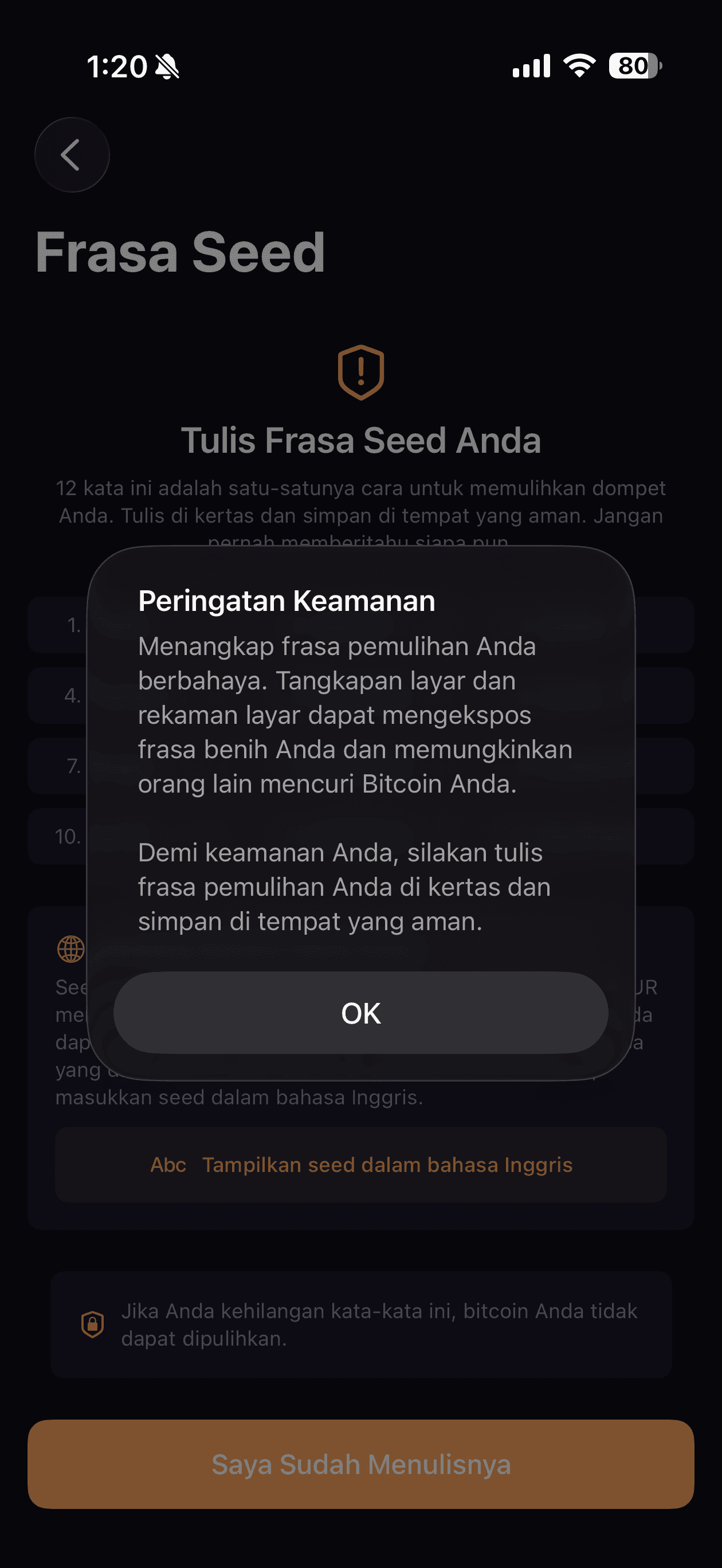Tap the Abc icon before the language option
The width and height of the screenshot is (722, 1568).
pyautogui.click(x=168, y=1165)
